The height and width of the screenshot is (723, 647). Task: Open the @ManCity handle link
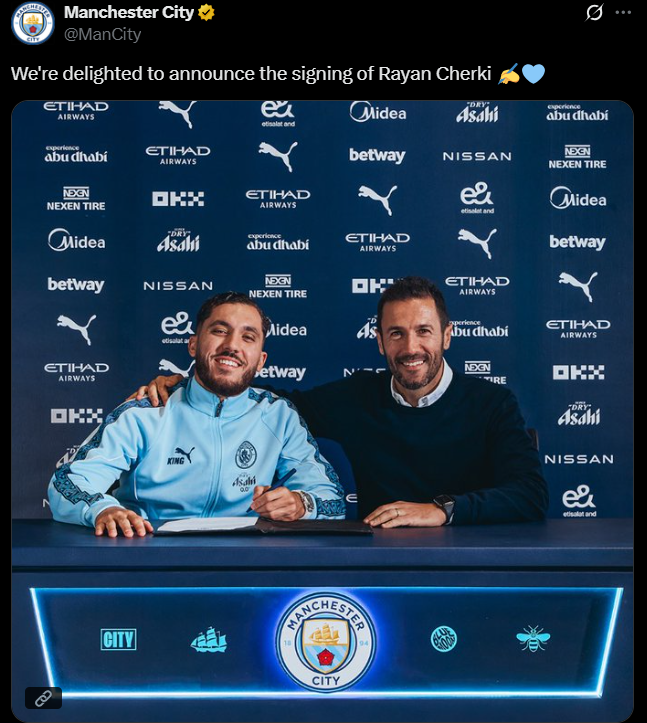(102, 35)
